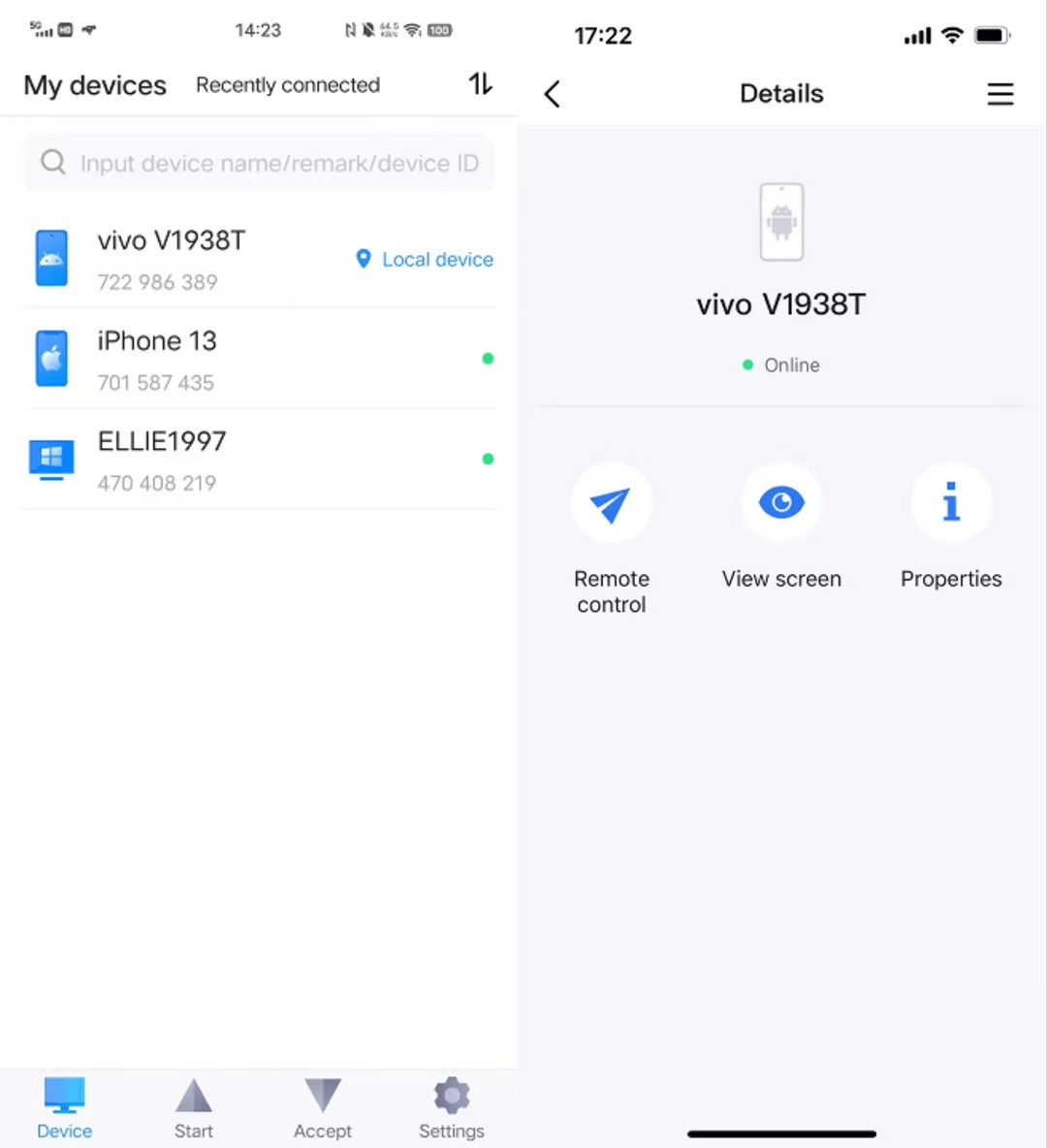The height and width of the screenshot is (1148, 1047).
Task: Select the Device tab
Action: (x=65, y=1108)
